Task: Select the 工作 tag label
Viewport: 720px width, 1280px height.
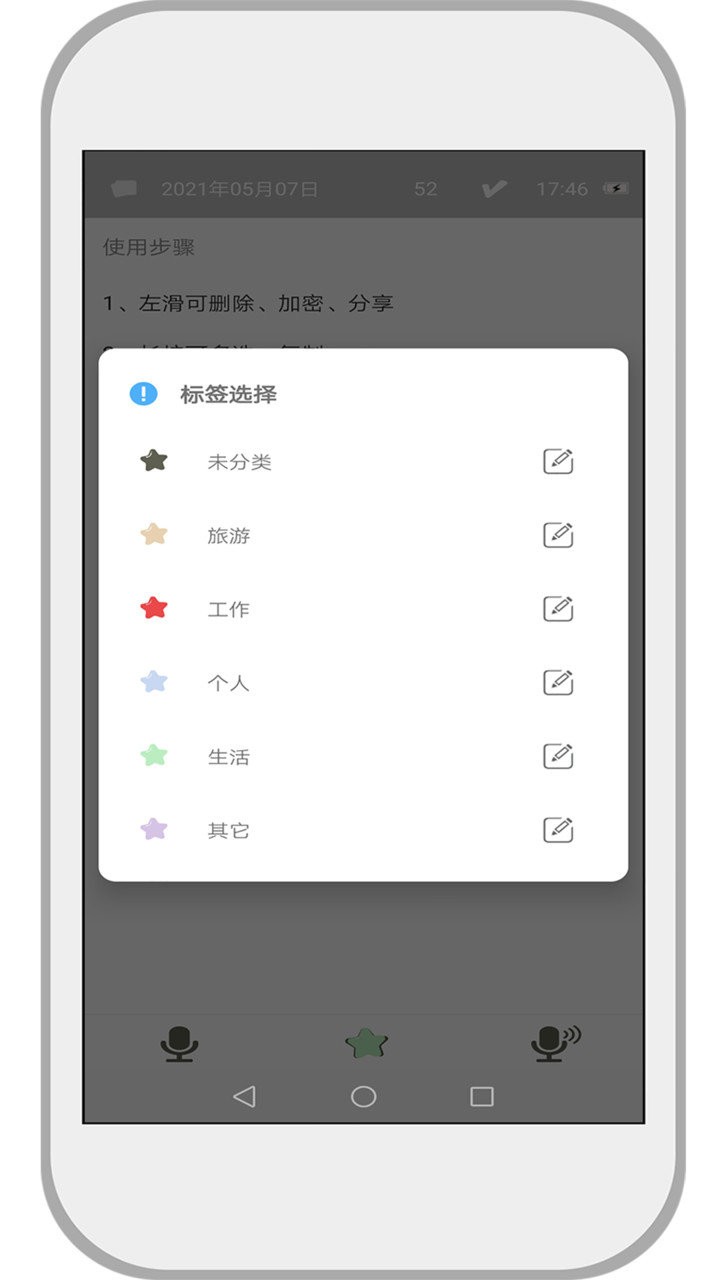Action: pyautogui.click(x=228, y=609)
